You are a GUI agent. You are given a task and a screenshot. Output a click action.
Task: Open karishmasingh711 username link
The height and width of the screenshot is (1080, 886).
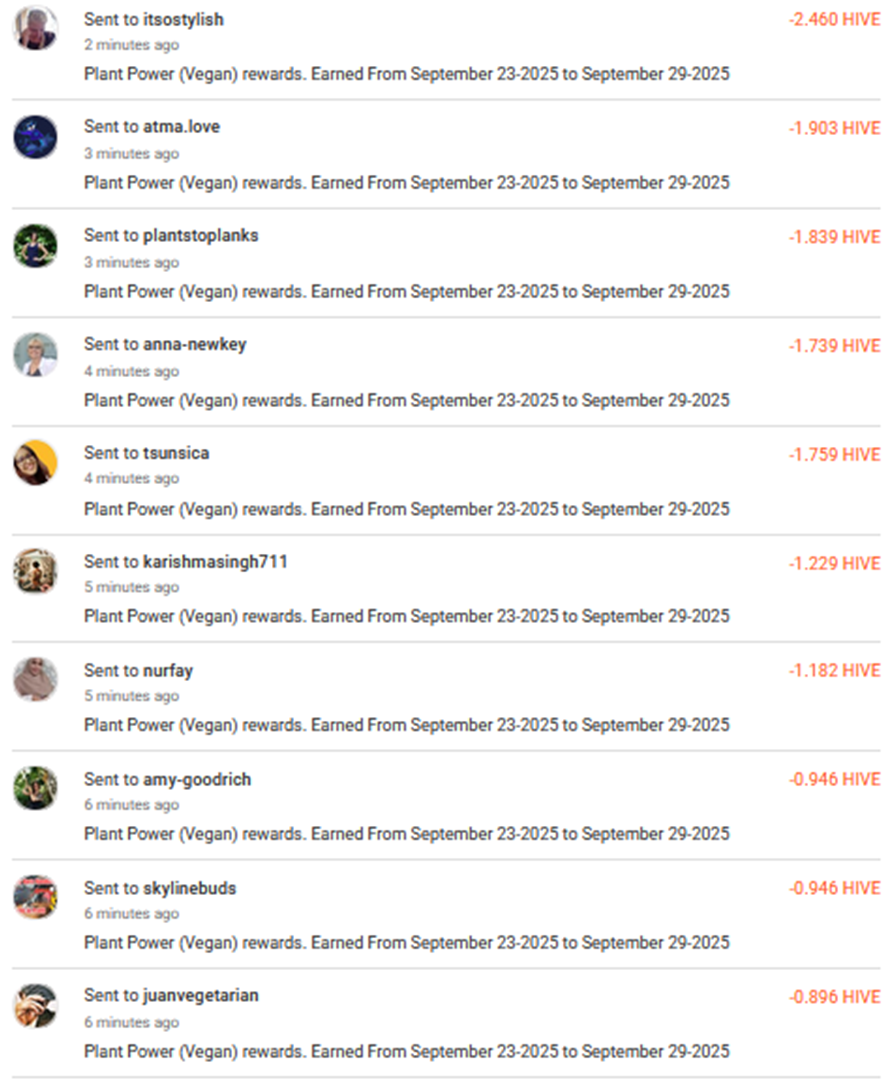(x=215, y=562)
